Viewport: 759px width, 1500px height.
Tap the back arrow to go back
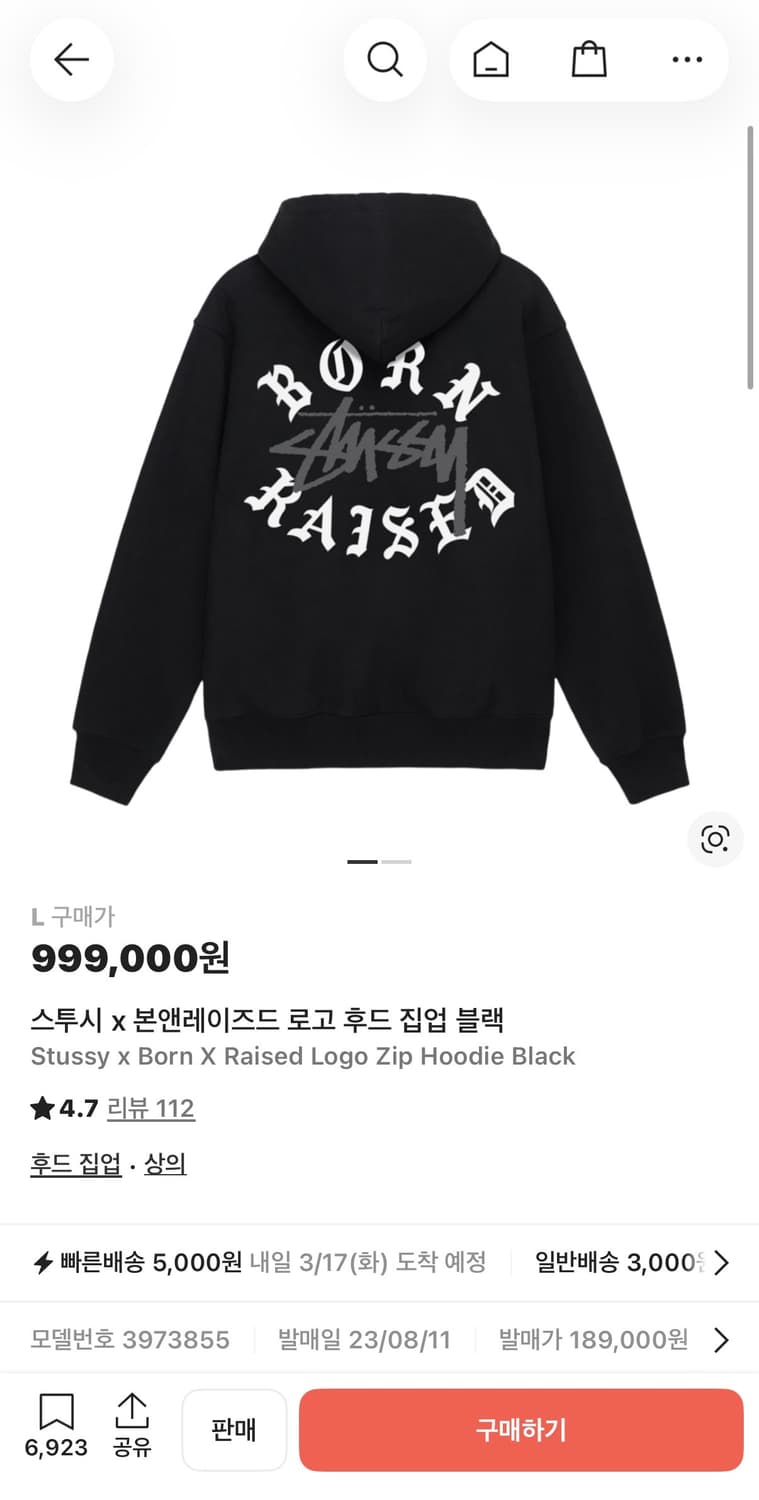(x=71, y=59)
